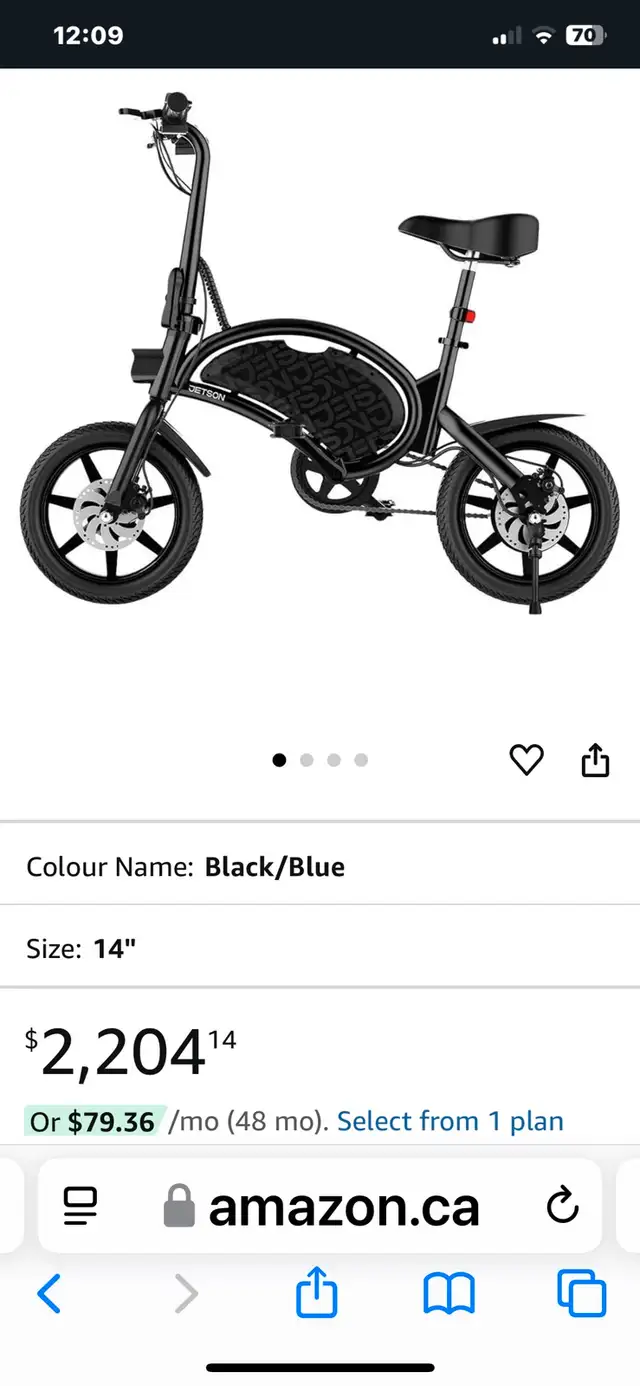The image size is (640, 1386).
Task: Open the Size 14" option row
Action: [x=320, y=948]
